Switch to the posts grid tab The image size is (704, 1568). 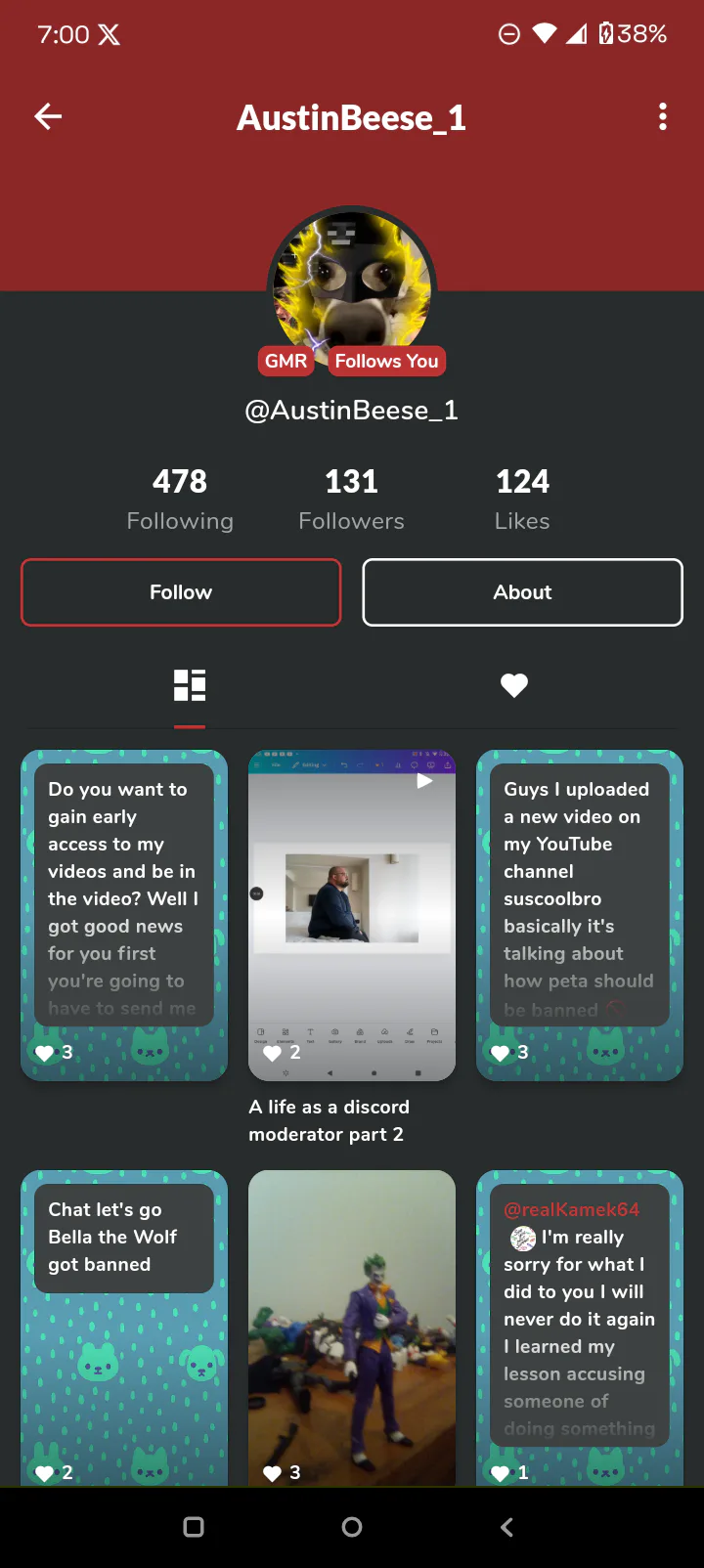(x=190, y=685)
